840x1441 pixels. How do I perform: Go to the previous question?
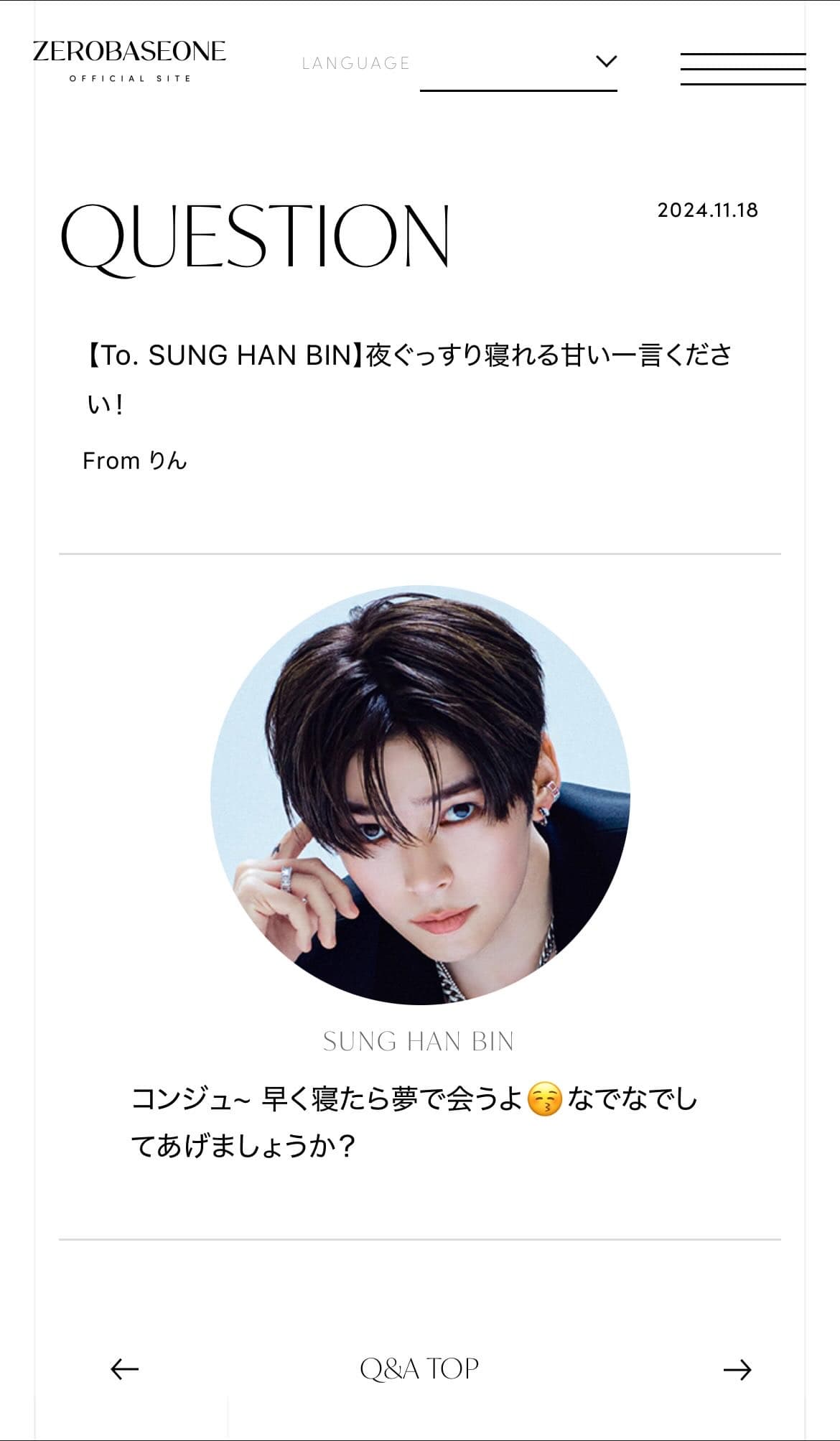(x=124, y=1369)
